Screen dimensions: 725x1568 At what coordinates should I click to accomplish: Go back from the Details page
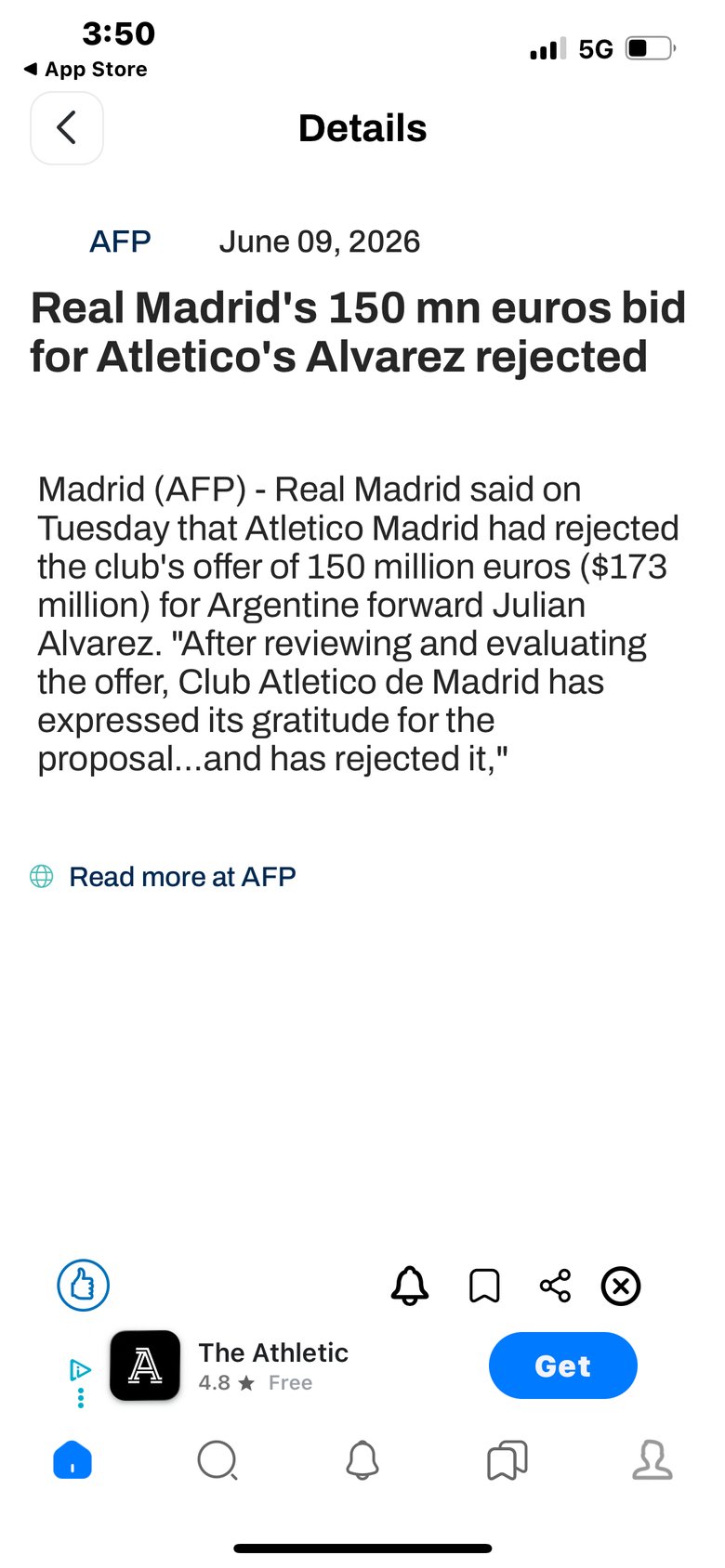click(67, 128)
